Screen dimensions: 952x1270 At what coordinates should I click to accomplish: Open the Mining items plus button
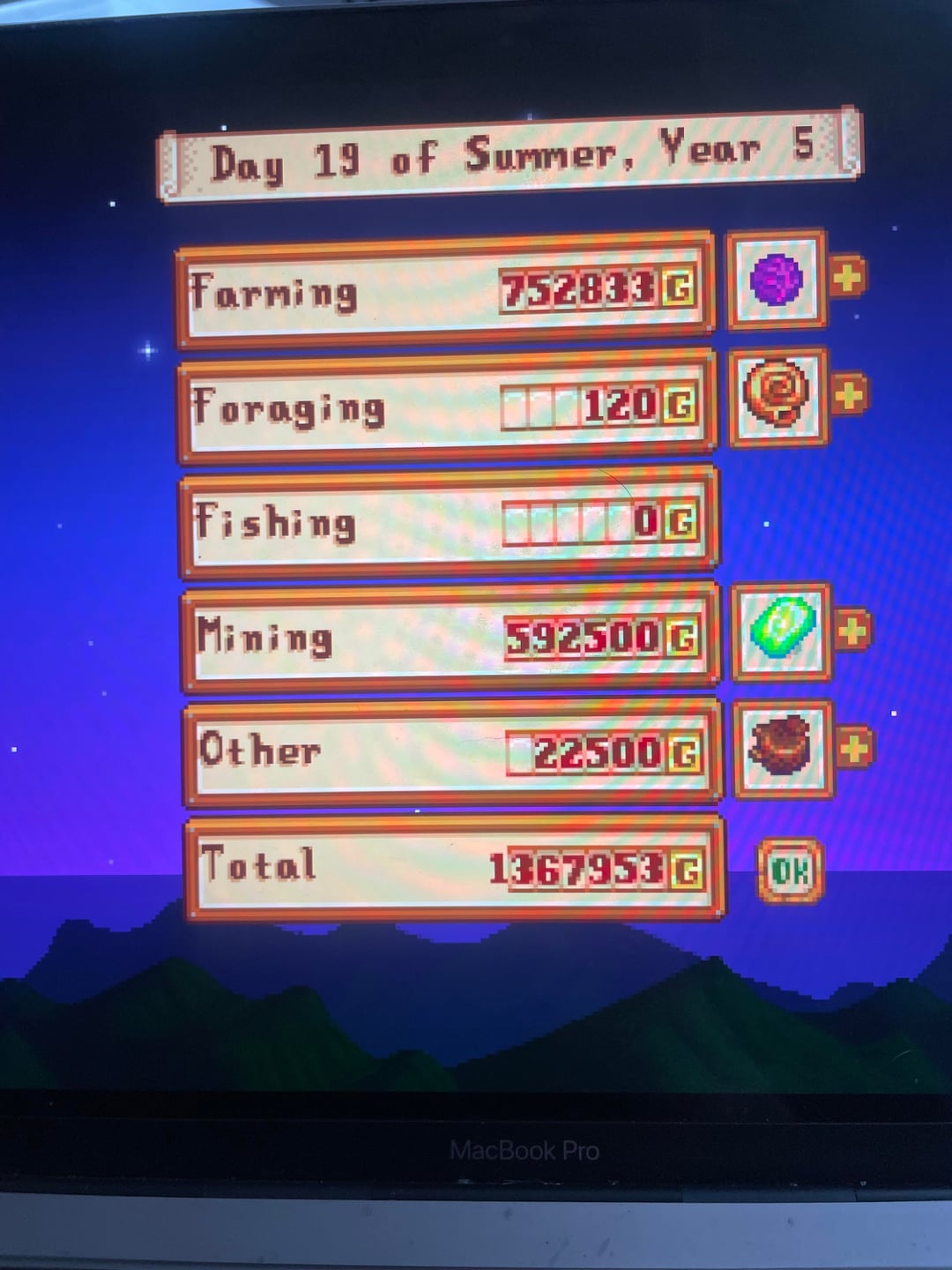(852, 631)
